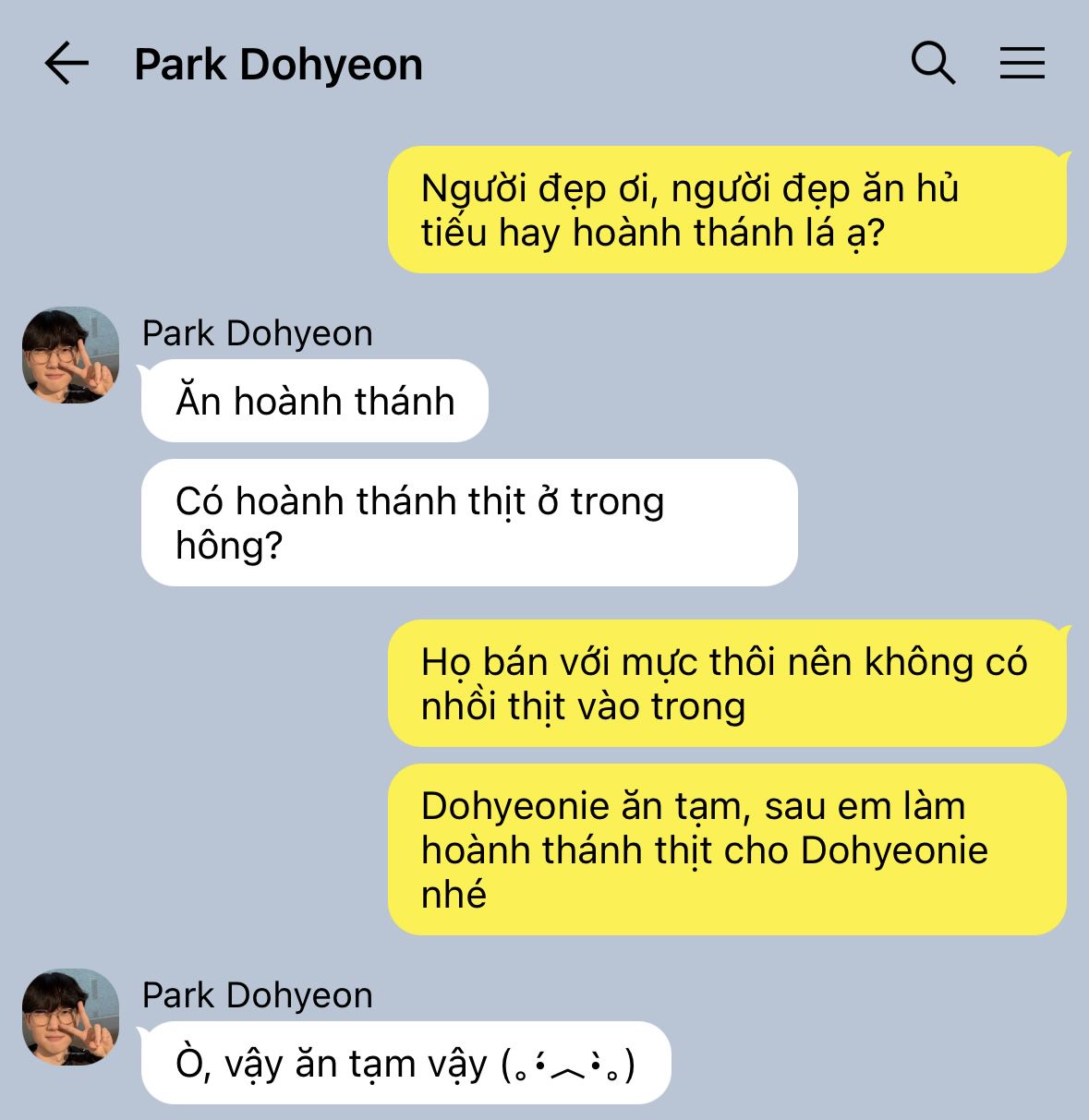
Task: Open the chat hamburger menu
Action: [1022, 64]
